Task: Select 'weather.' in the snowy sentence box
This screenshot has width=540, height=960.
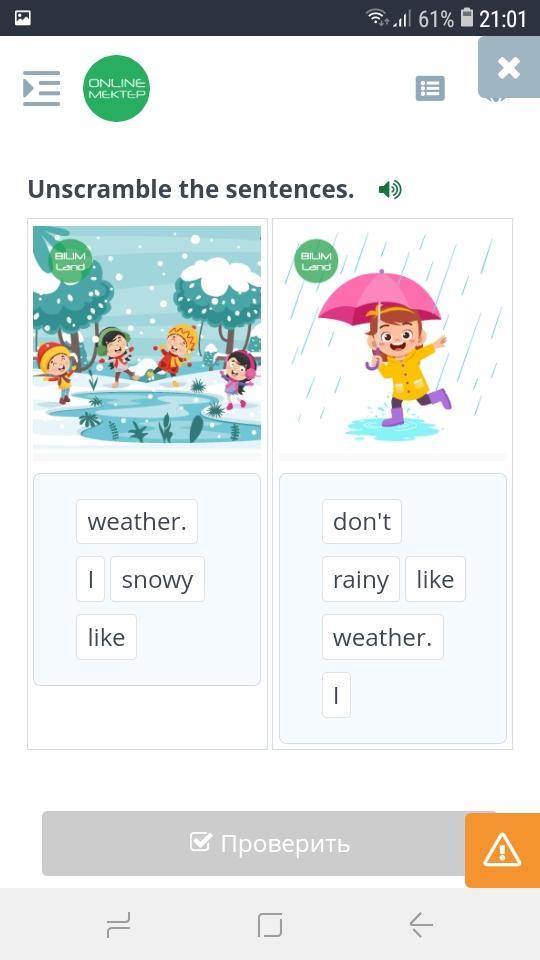Action: point(137,522)
